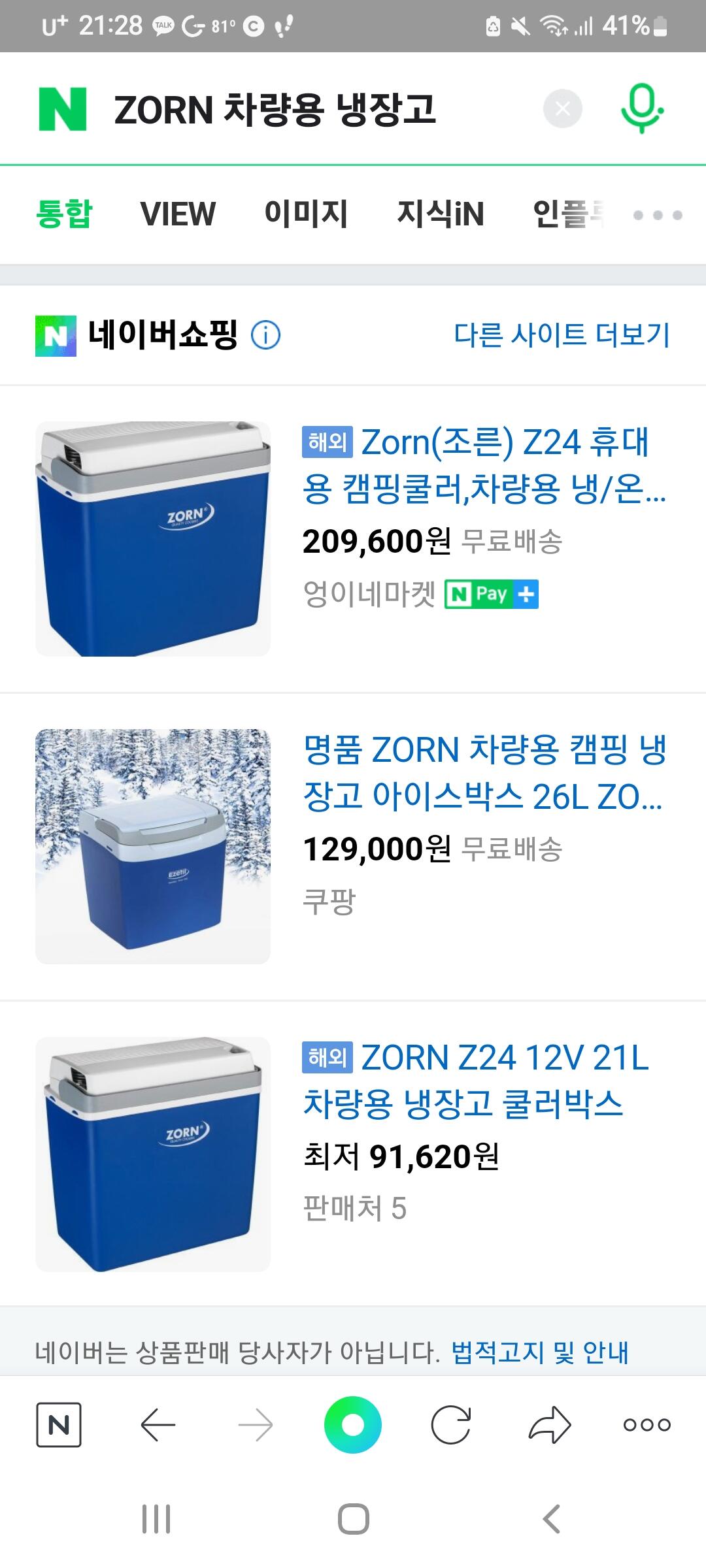
Task: Open the 명품 ZORN 차량용 캠핑 냉장고 26L listing
Action: [x=484, y=773]
